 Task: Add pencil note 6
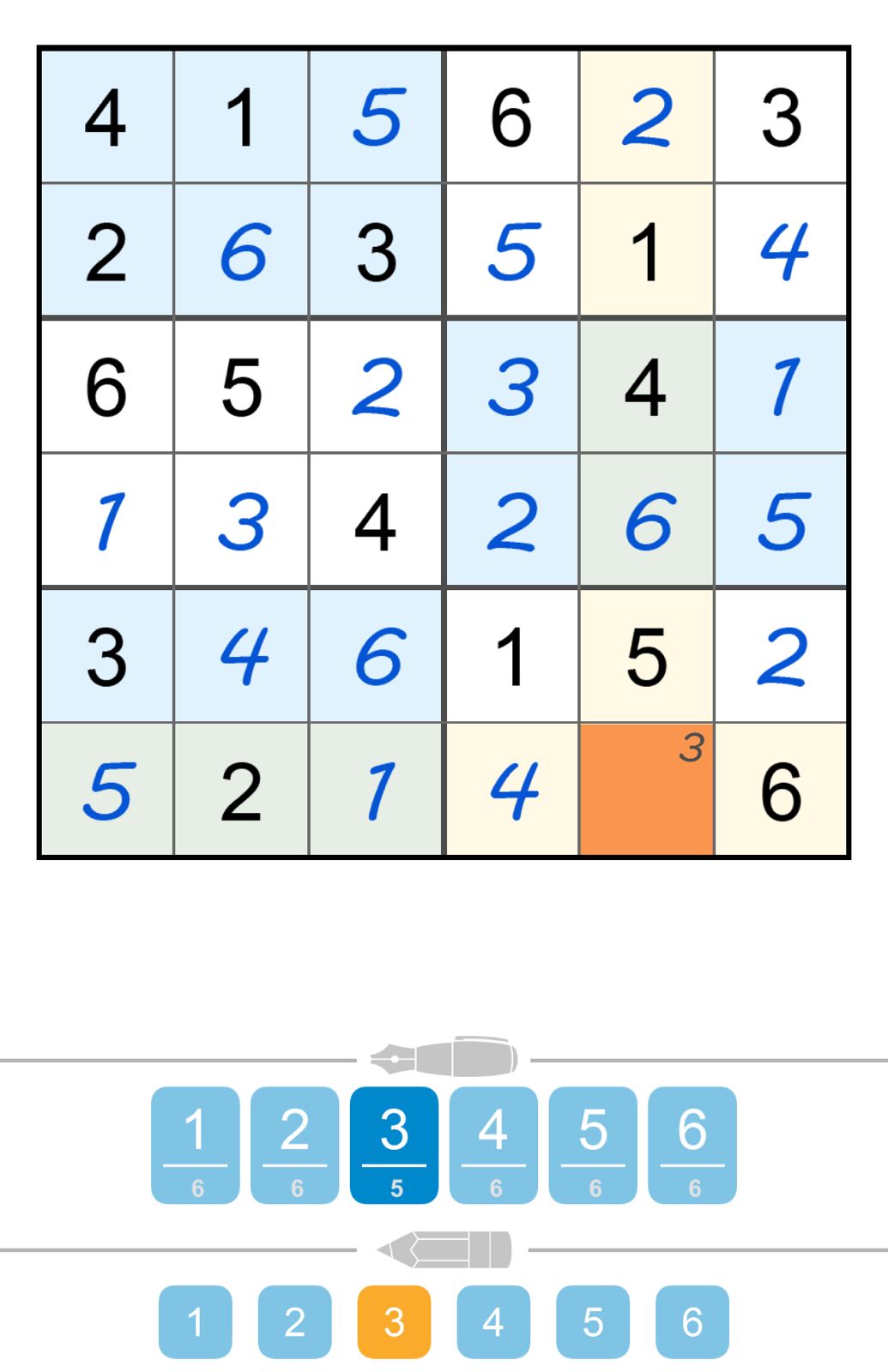click(x=692, y=1321)
